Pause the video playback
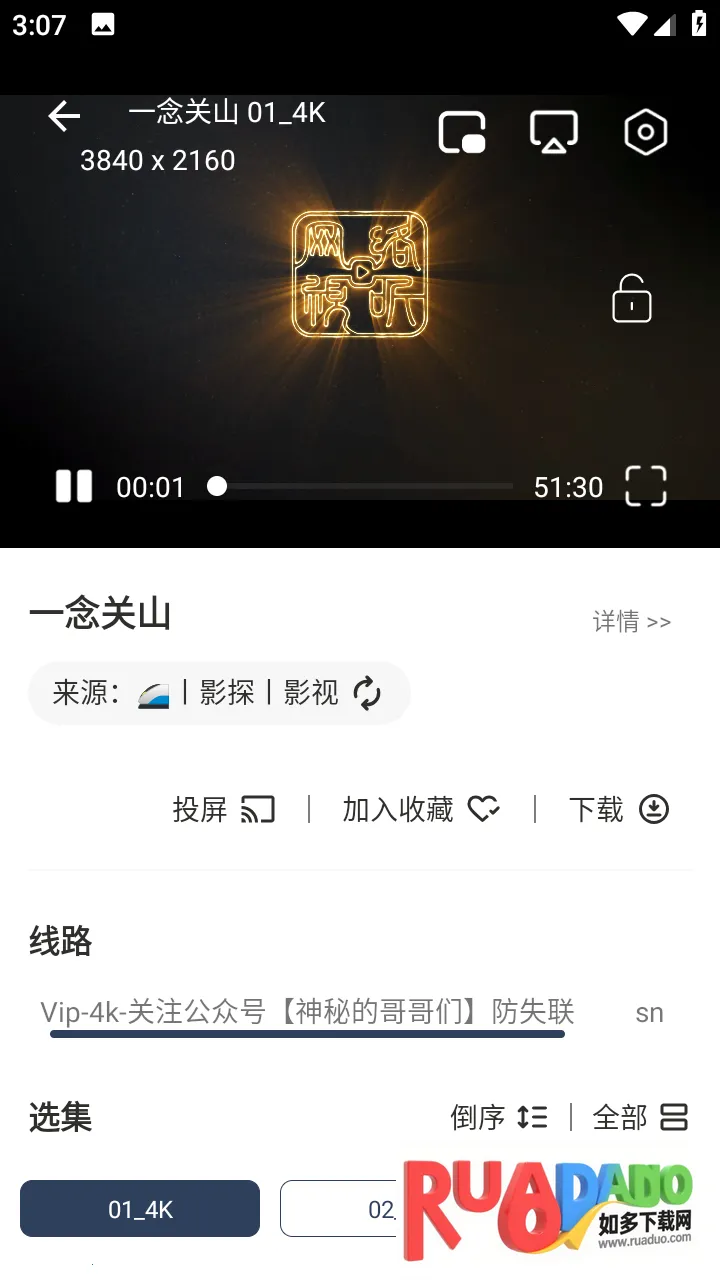The image size is (720, 1280). coord(74,487)
